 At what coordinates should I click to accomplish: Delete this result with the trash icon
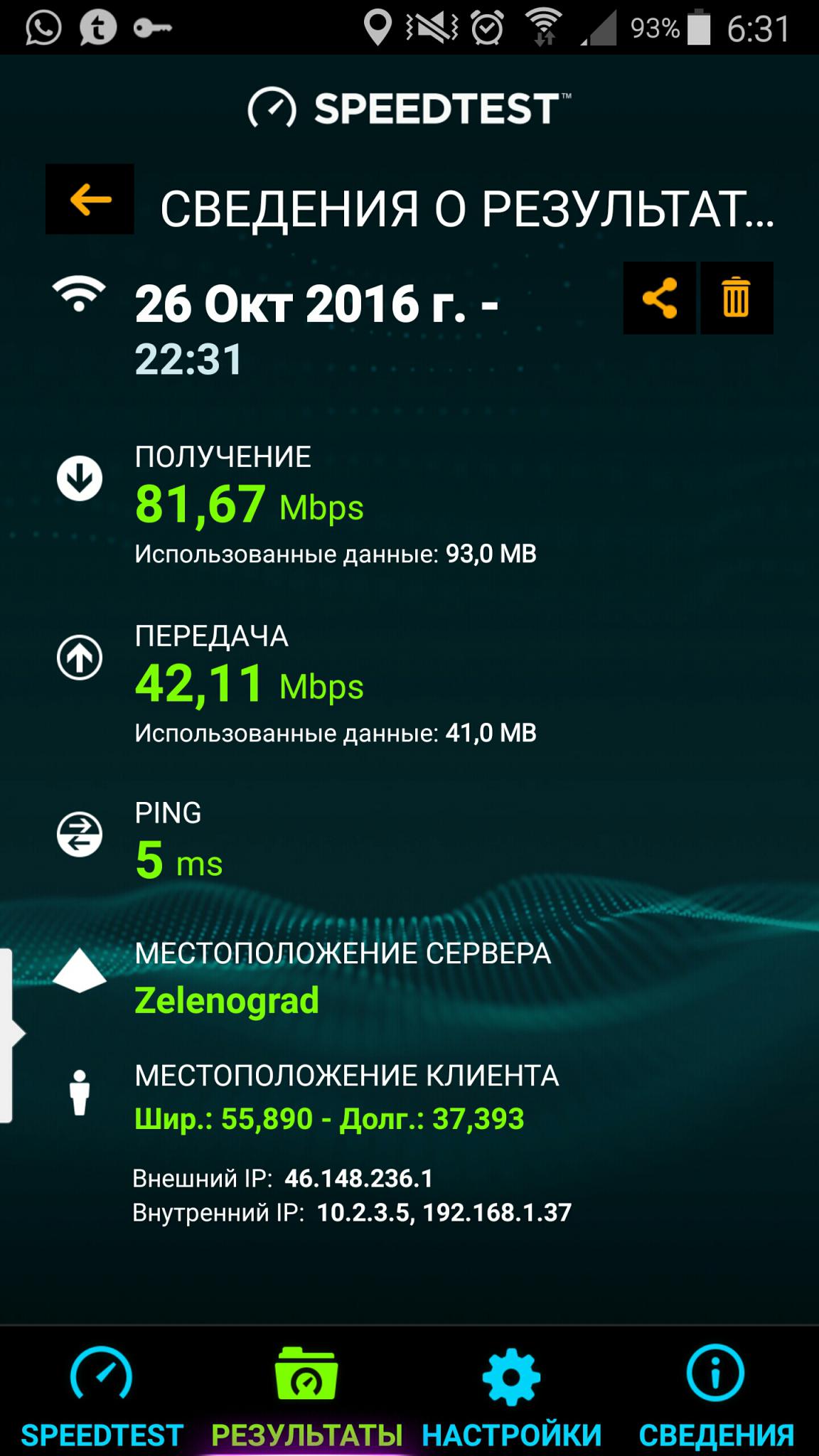pos(737,298)
